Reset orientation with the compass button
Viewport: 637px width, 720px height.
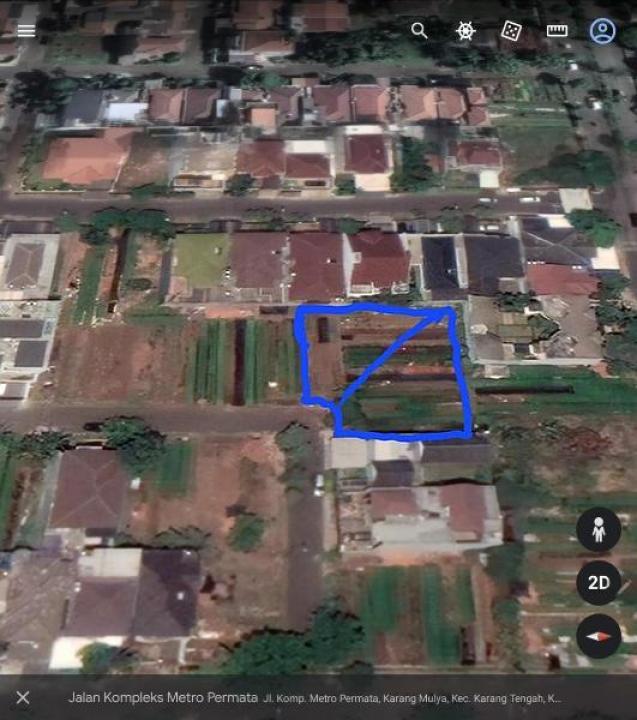click(598, 636)
